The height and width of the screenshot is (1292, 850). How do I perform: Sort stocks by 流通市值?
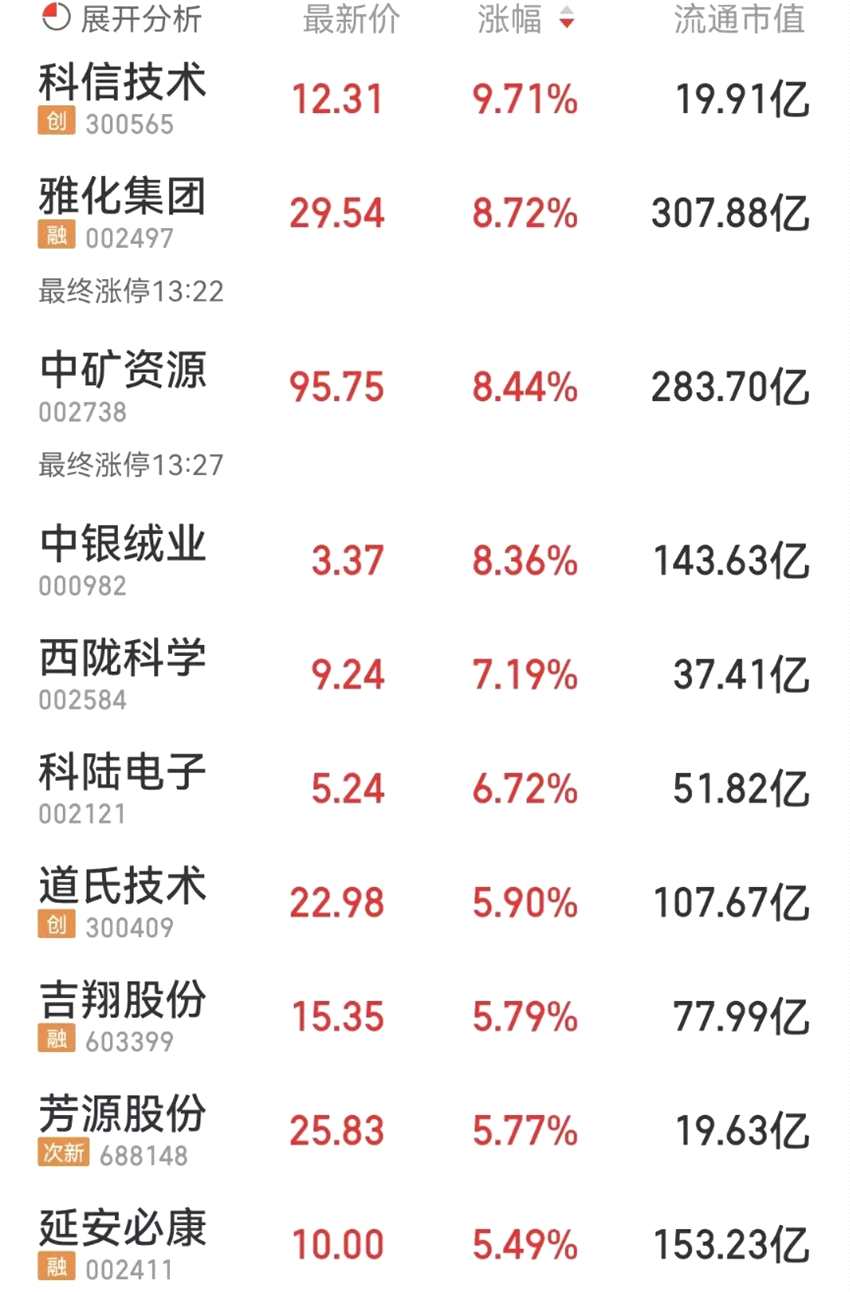point(739,20)
